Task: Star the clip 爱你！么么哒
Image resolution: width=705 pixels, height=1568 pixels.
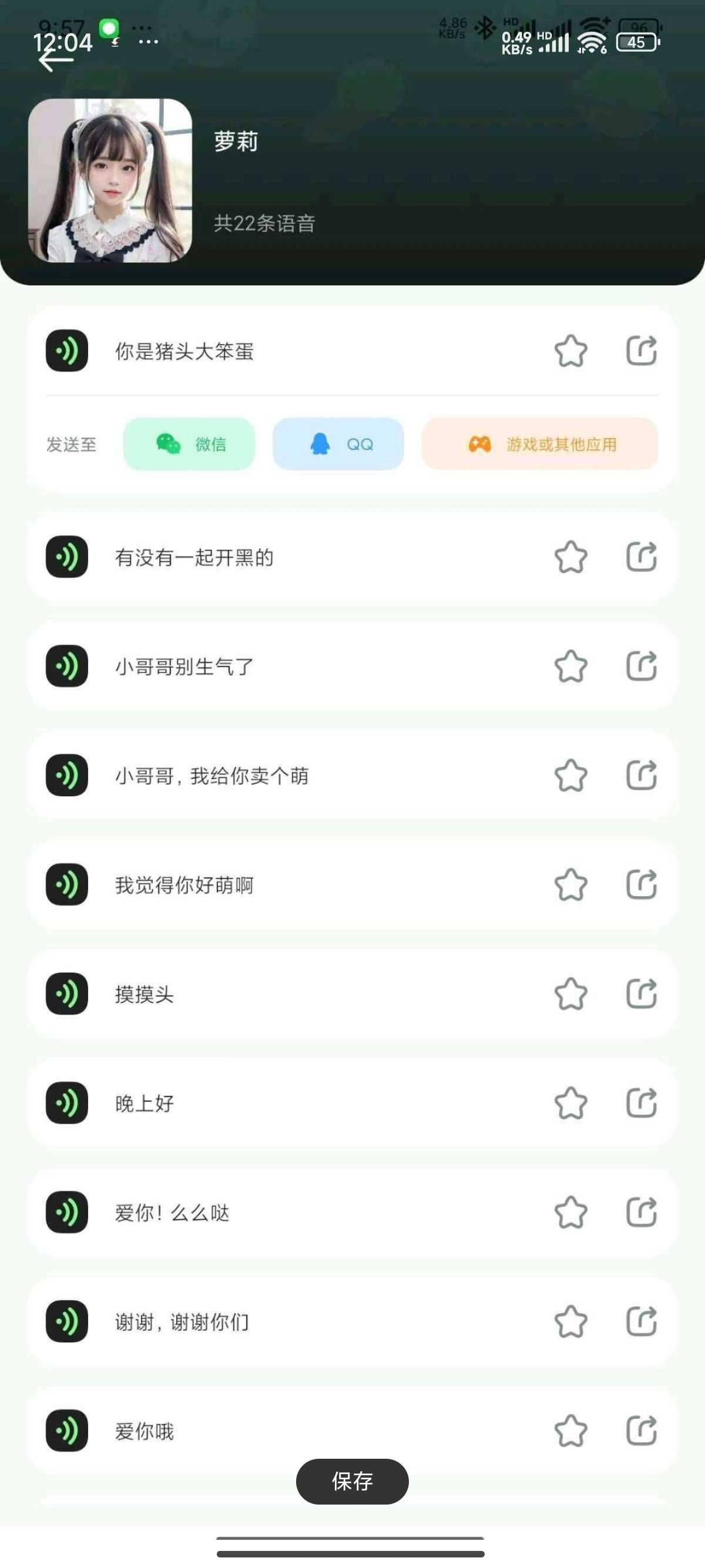Action: 570,1213
